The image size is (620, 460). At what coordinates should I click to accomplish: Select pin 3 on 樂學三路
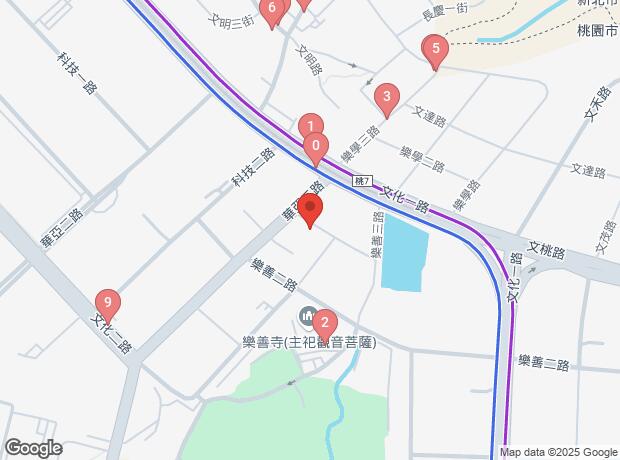(x=386, y=97)
